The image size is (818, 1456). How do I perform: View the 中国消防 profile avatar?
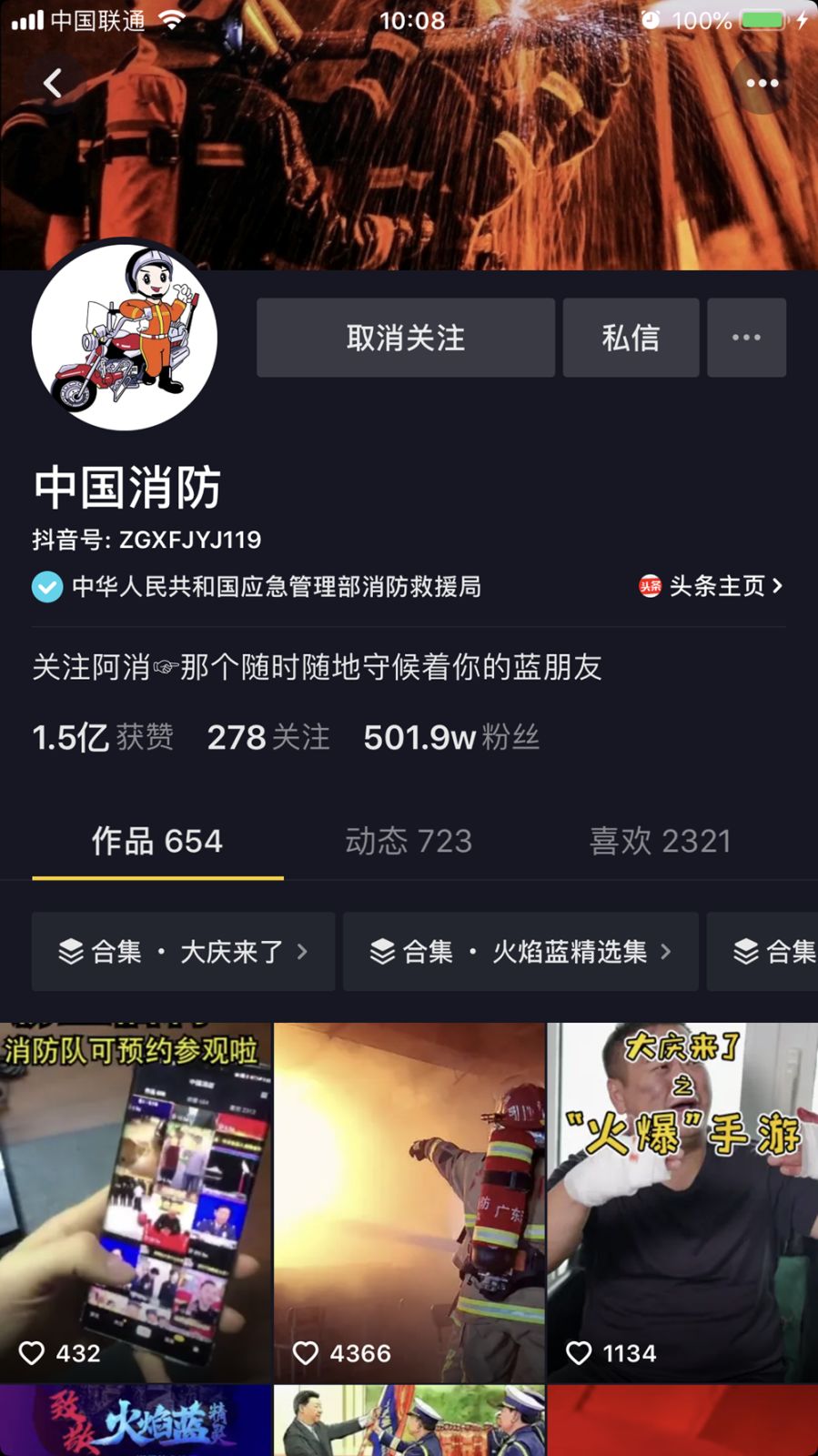[125, 337]
